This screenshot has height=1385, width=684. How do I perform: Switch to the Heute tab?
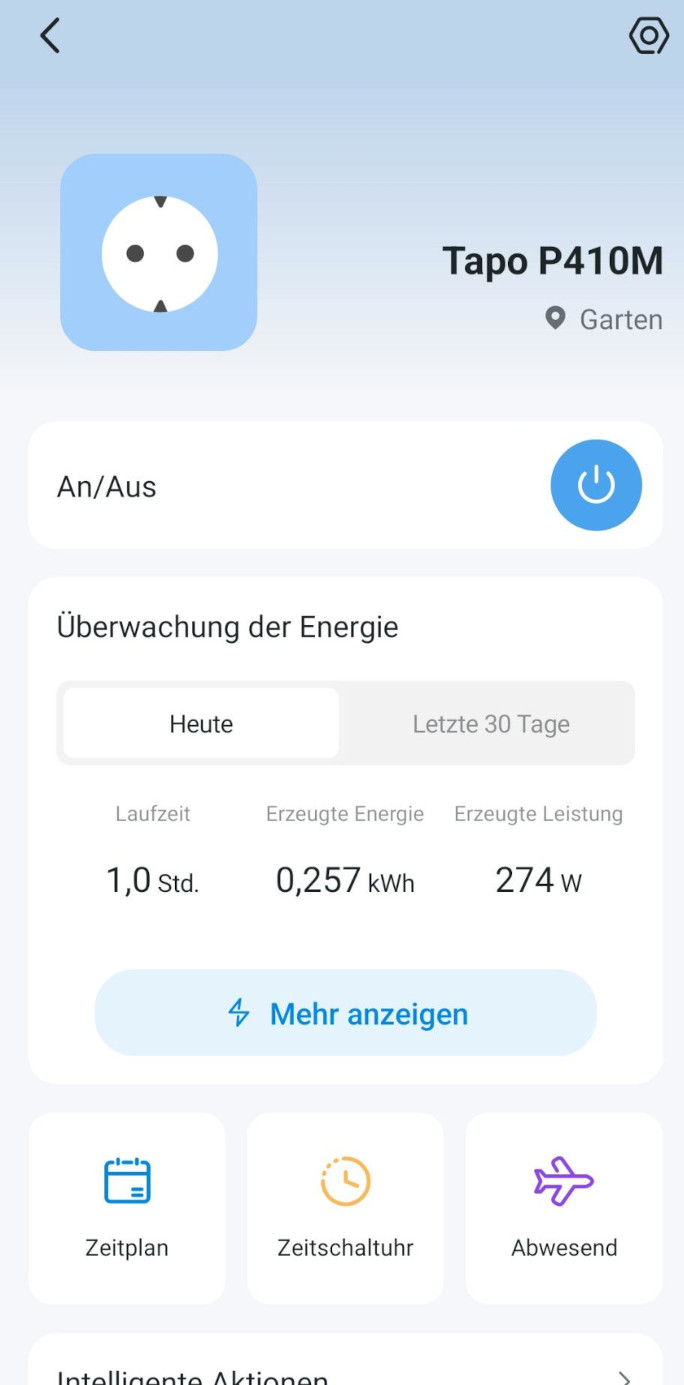201,724
